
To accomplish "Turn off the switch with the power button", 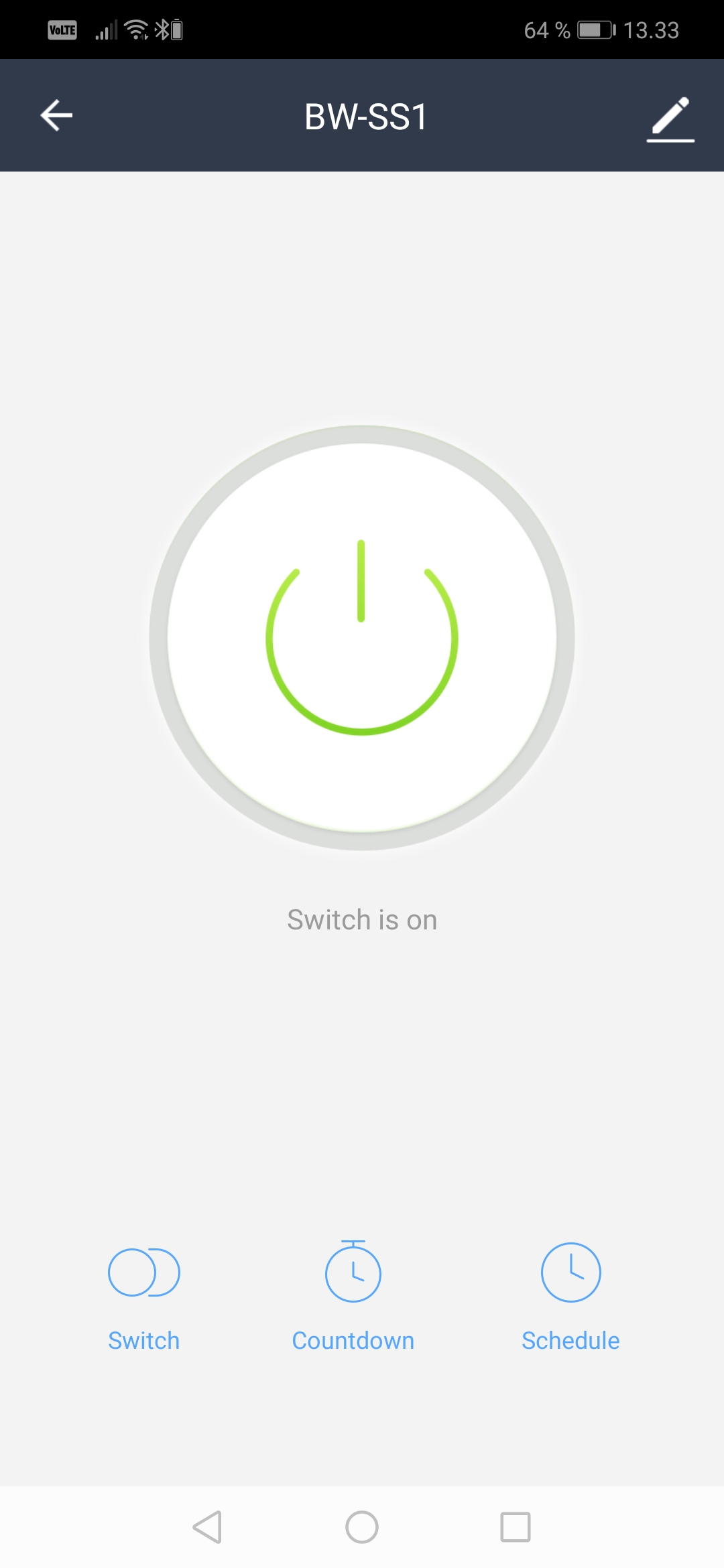I will [362, 638].
